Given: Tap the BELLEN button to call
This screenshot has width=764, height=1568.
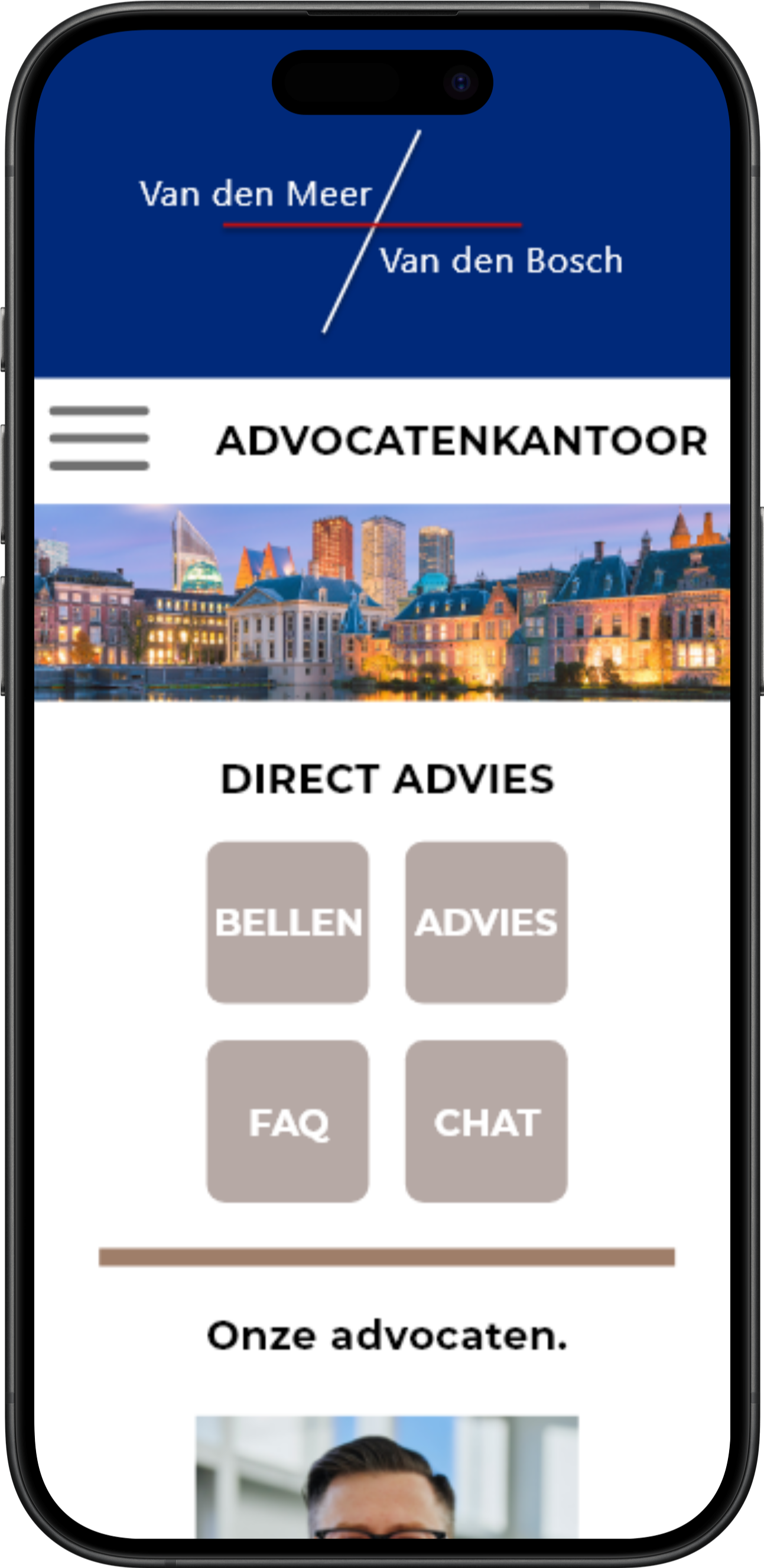Looking at the screenshot, I should pos(288,921).
